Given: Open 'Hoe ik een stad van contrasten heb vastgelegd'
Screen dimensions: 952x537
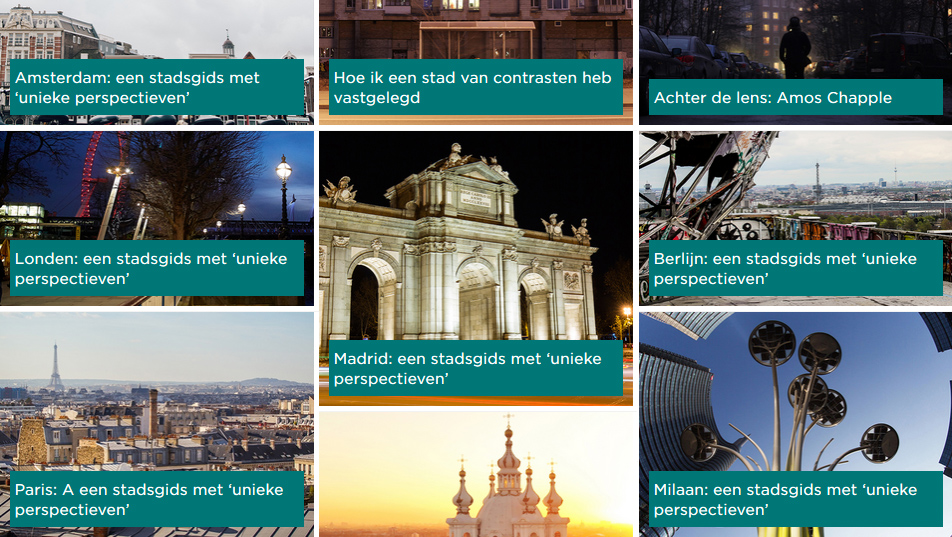Looking at the screenshot, I should click(x=475, y=87).
